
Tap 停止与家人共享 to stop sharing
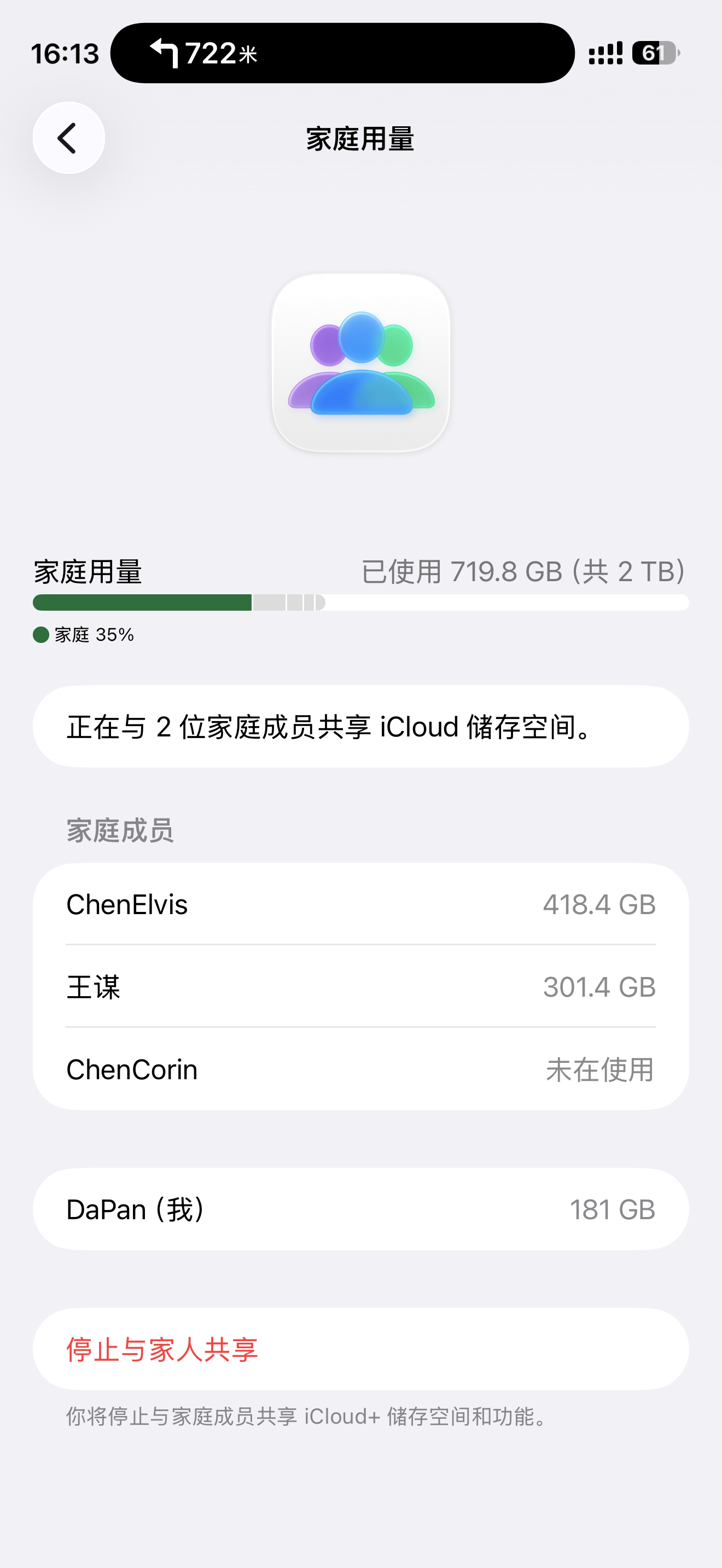pyautogui.click(x=162, y=1349)
